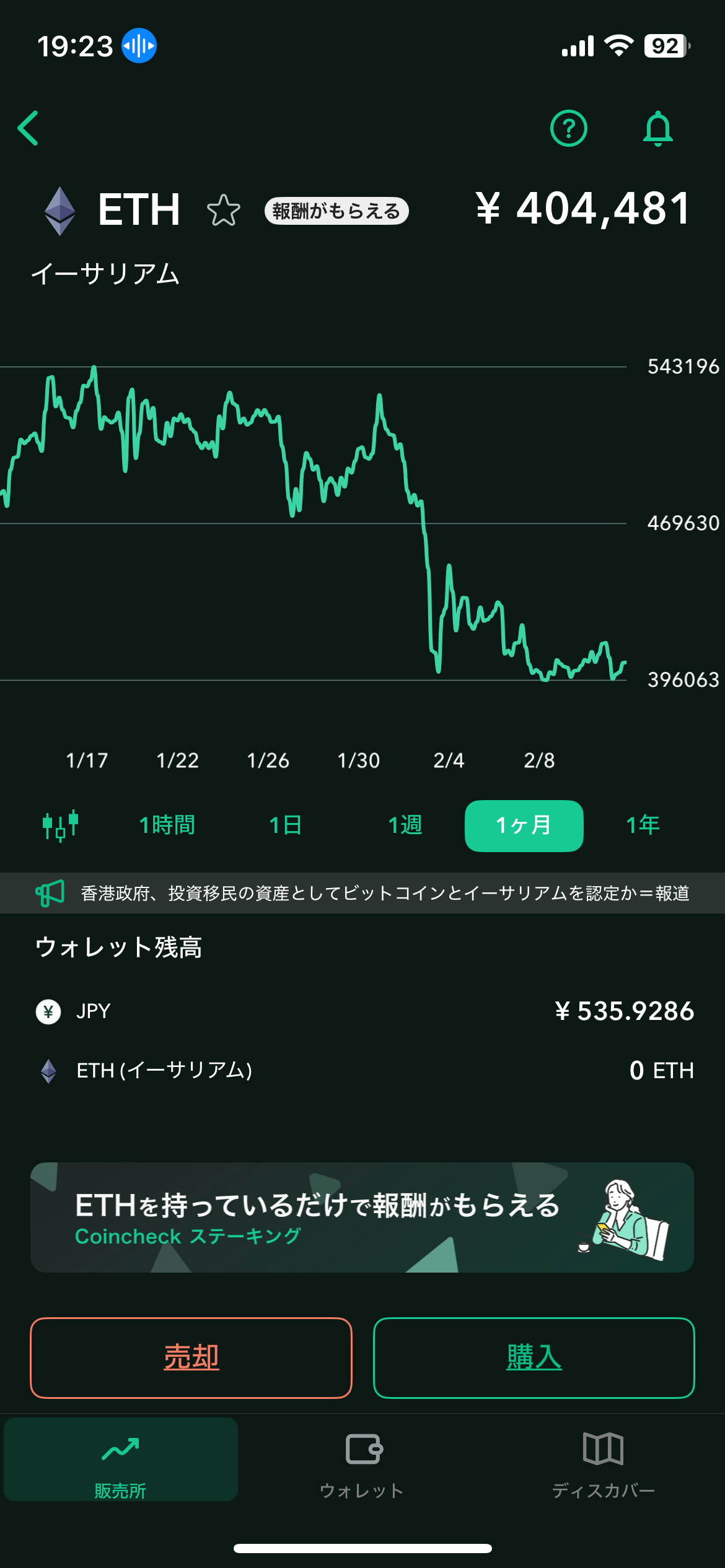Go back using the back arrow
This screenshot has height=1568, width=725.
[29, 128]
